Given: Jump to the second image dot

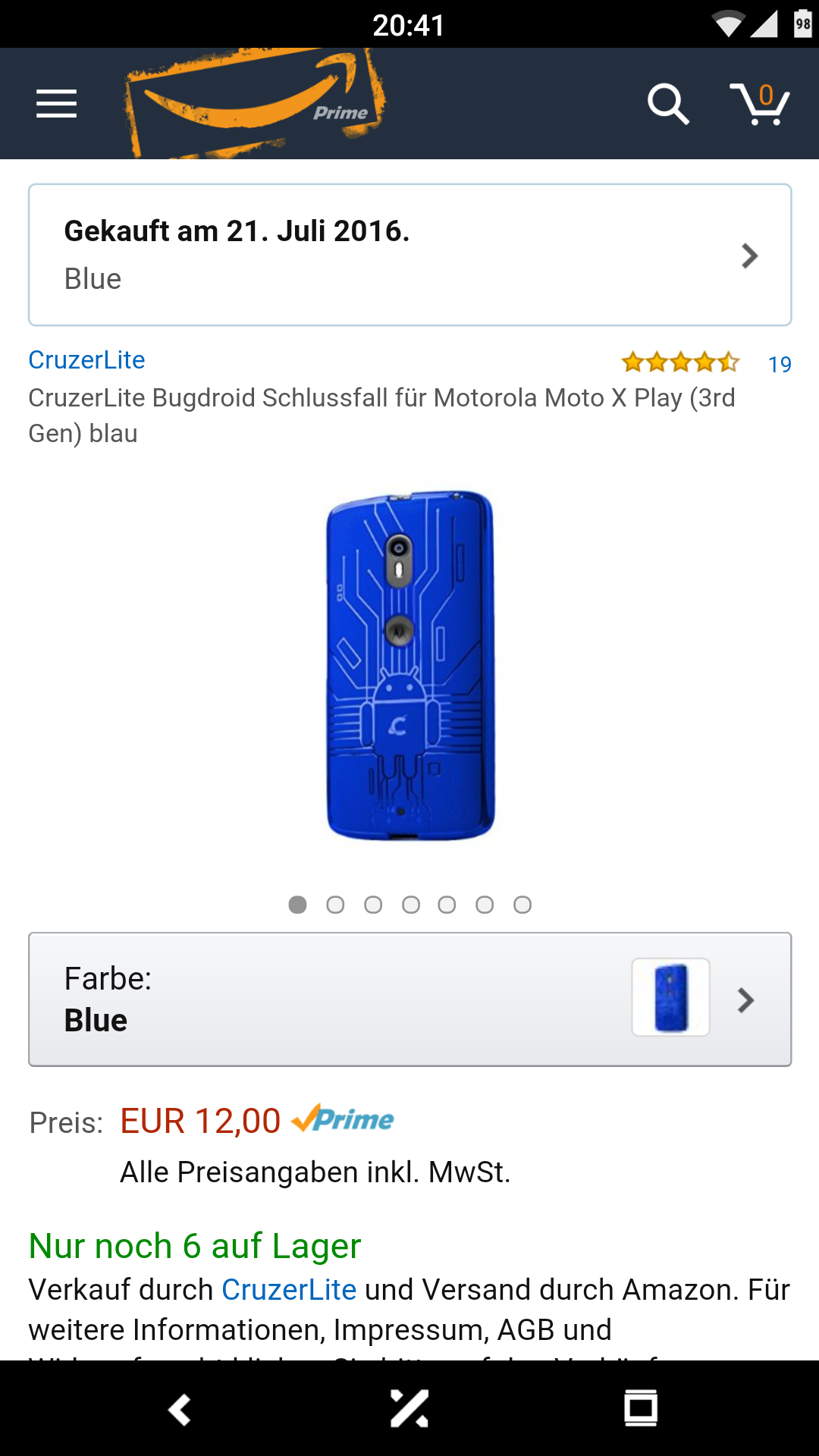Looking at the screenshot, I should click(335, 905).
